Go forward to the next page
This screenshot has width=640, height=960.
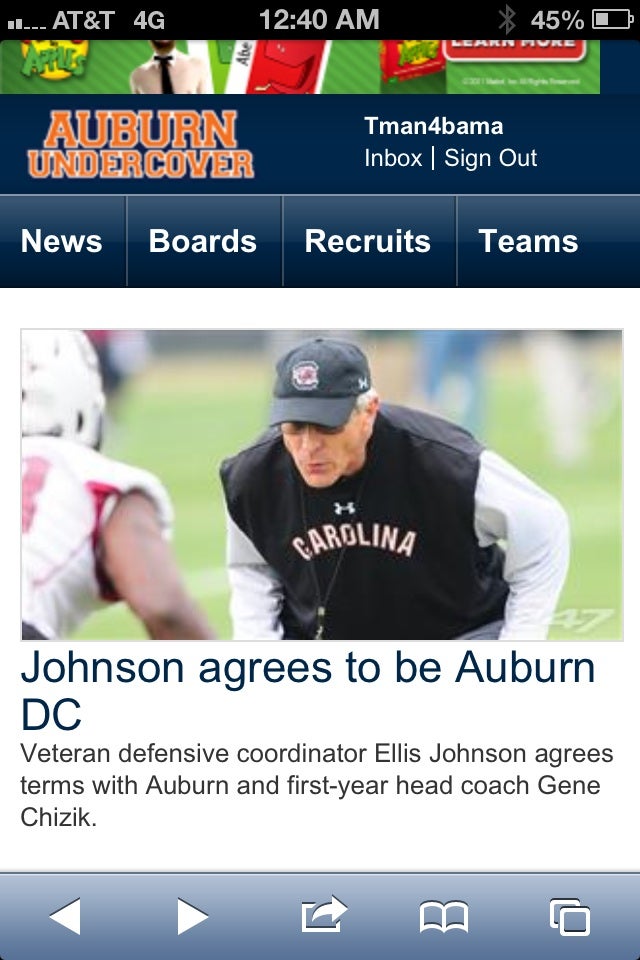tap(192, 916)
